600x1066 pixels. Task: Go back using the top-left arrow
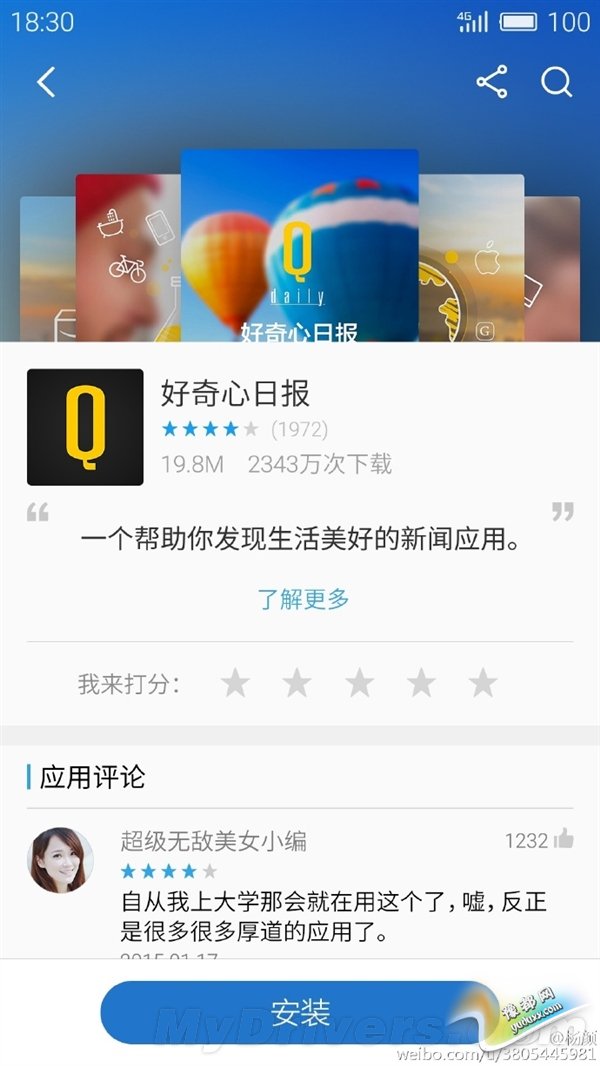pyautogui.click(x=46, y=82)
